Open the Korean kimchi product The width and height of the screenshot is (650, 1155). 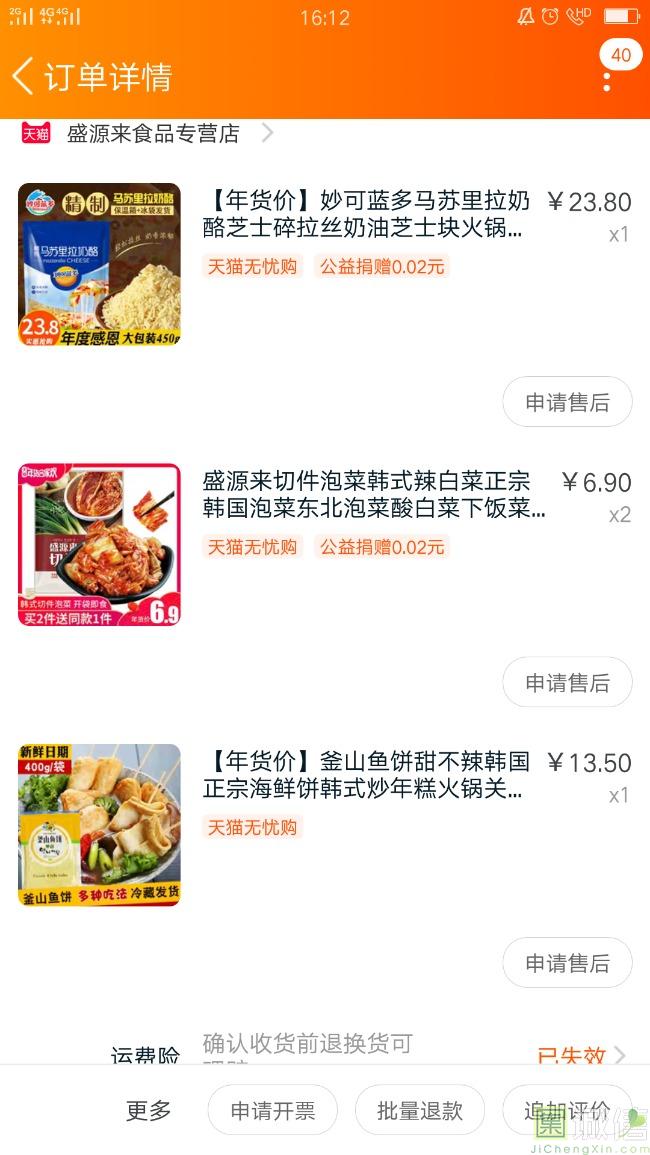(x=373, y=495)
